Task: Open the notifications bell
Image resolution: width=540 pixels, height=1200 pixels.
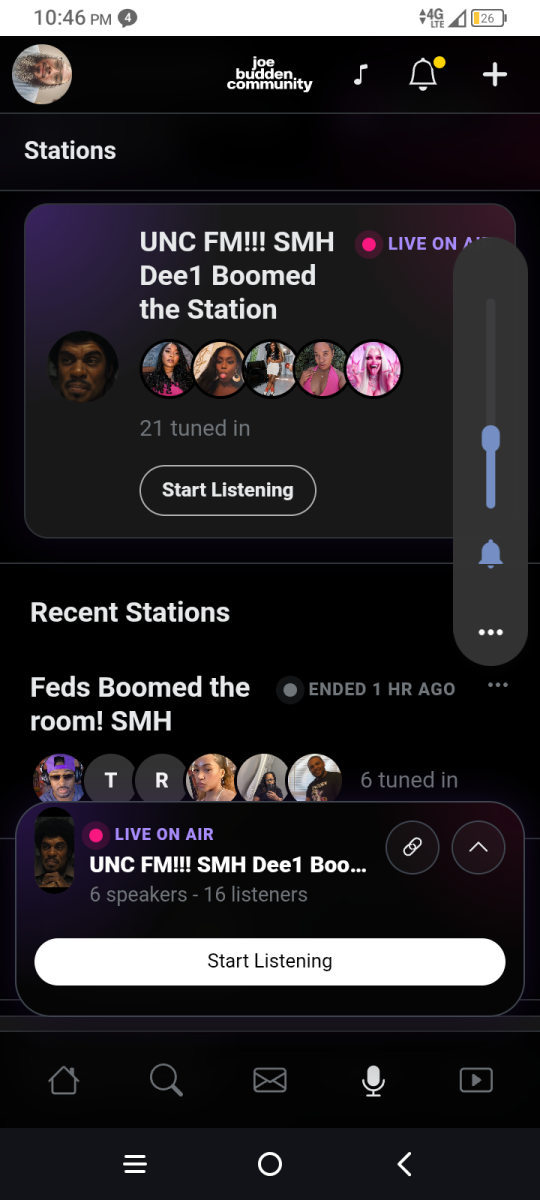Action: coord(424,75)
